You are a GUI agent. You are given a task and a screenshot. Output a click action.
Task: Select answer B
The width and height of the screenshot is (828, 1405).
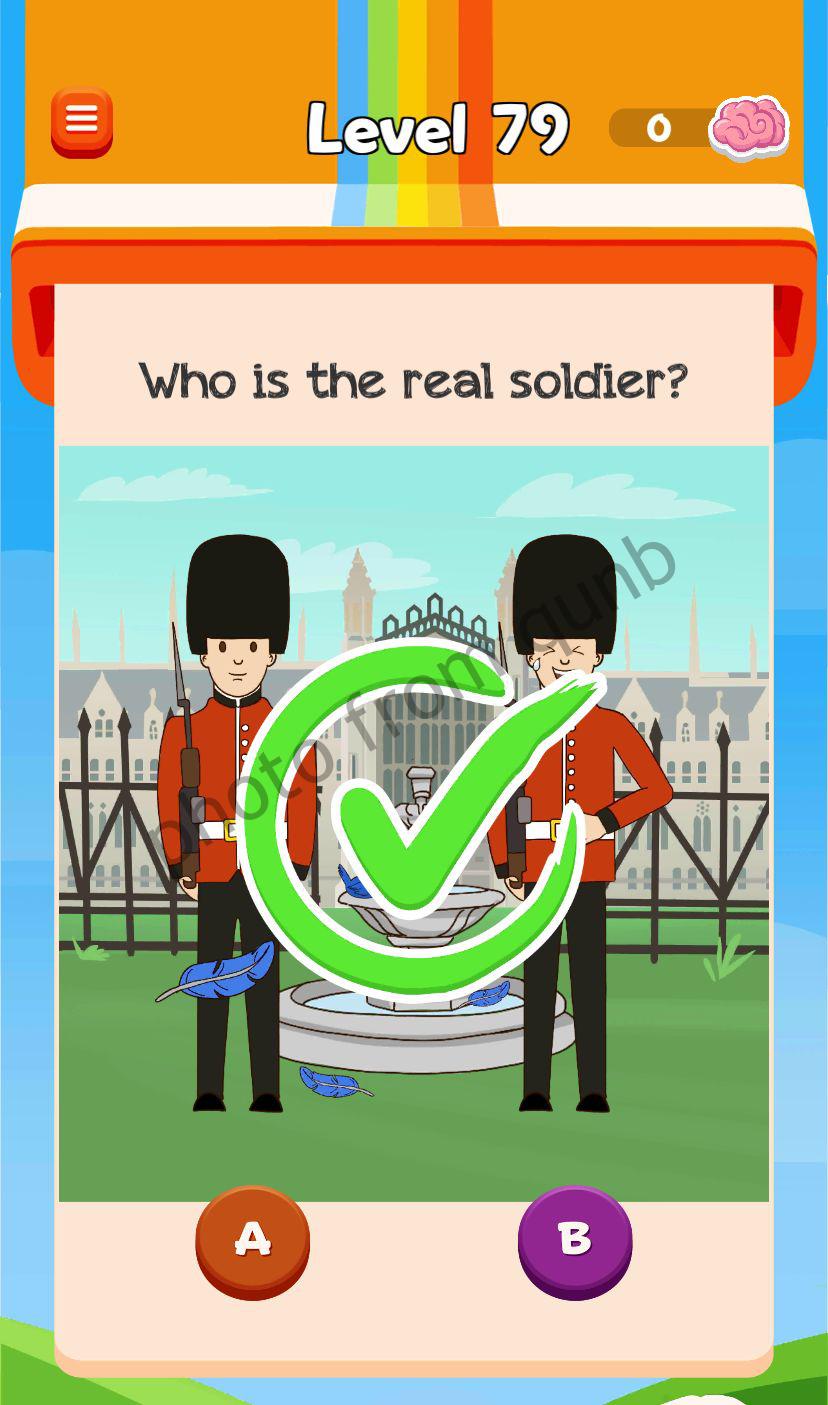coord(575,1239)
